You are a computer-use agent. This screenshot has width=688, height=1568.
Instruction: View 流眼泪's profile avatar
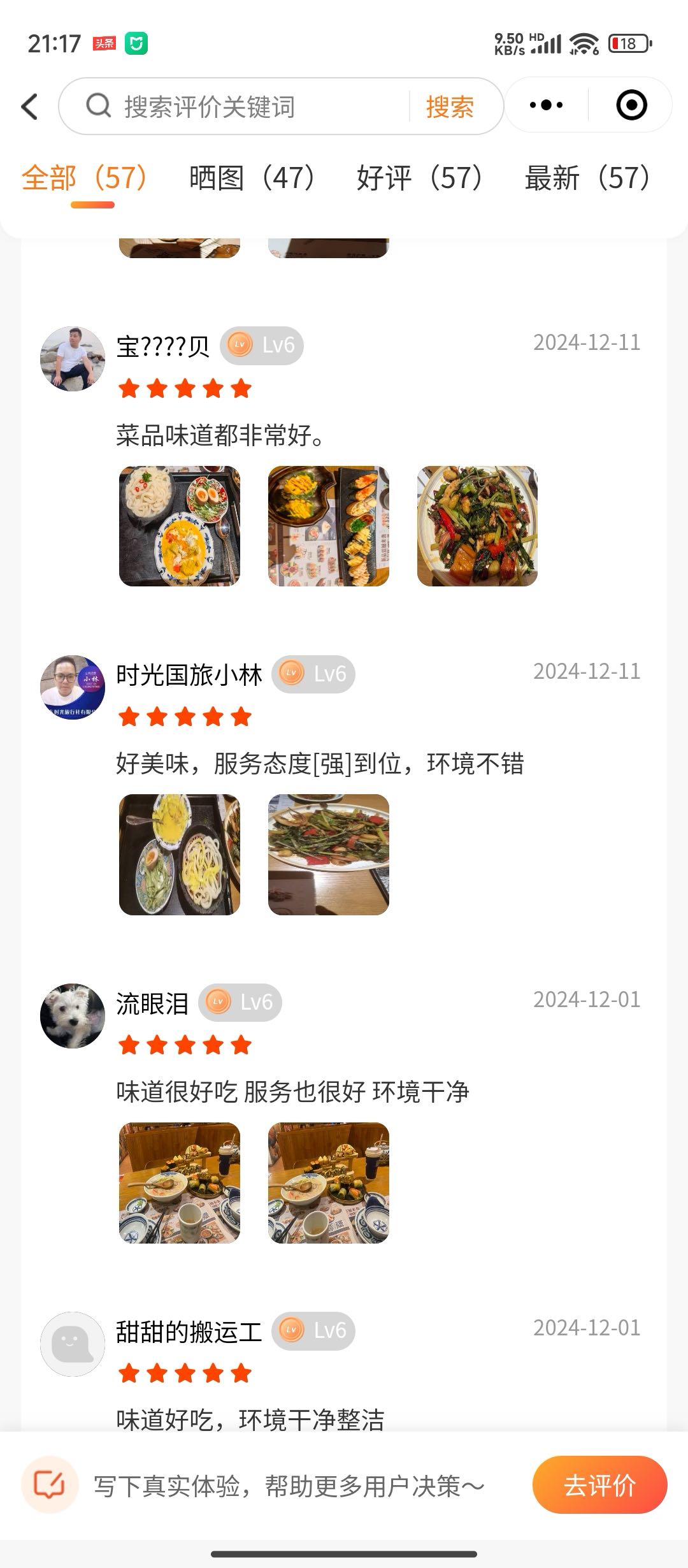tap(73, 1015)
